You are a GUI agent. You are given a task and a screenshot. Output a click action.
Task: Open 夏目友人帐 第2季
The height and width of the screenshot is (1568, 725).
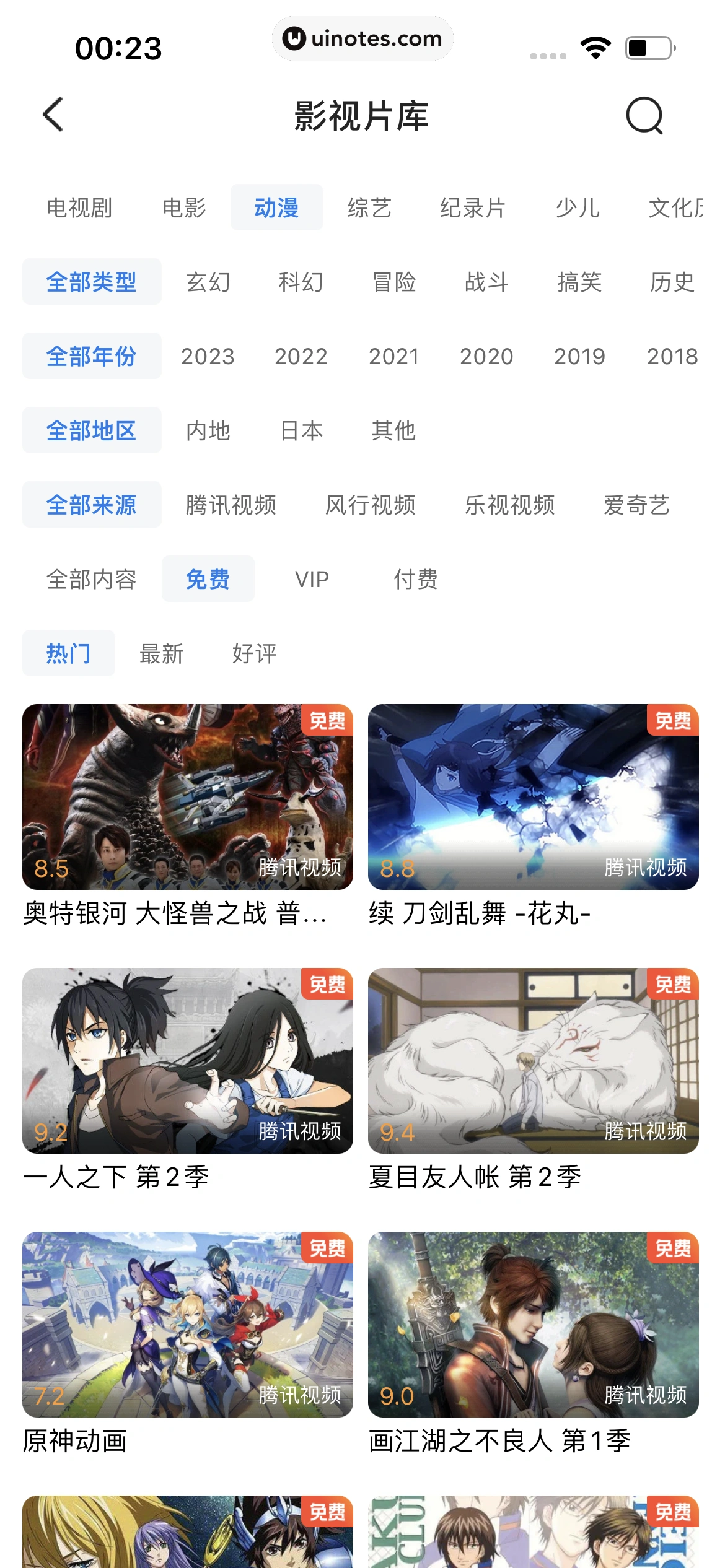point(533,1060)
